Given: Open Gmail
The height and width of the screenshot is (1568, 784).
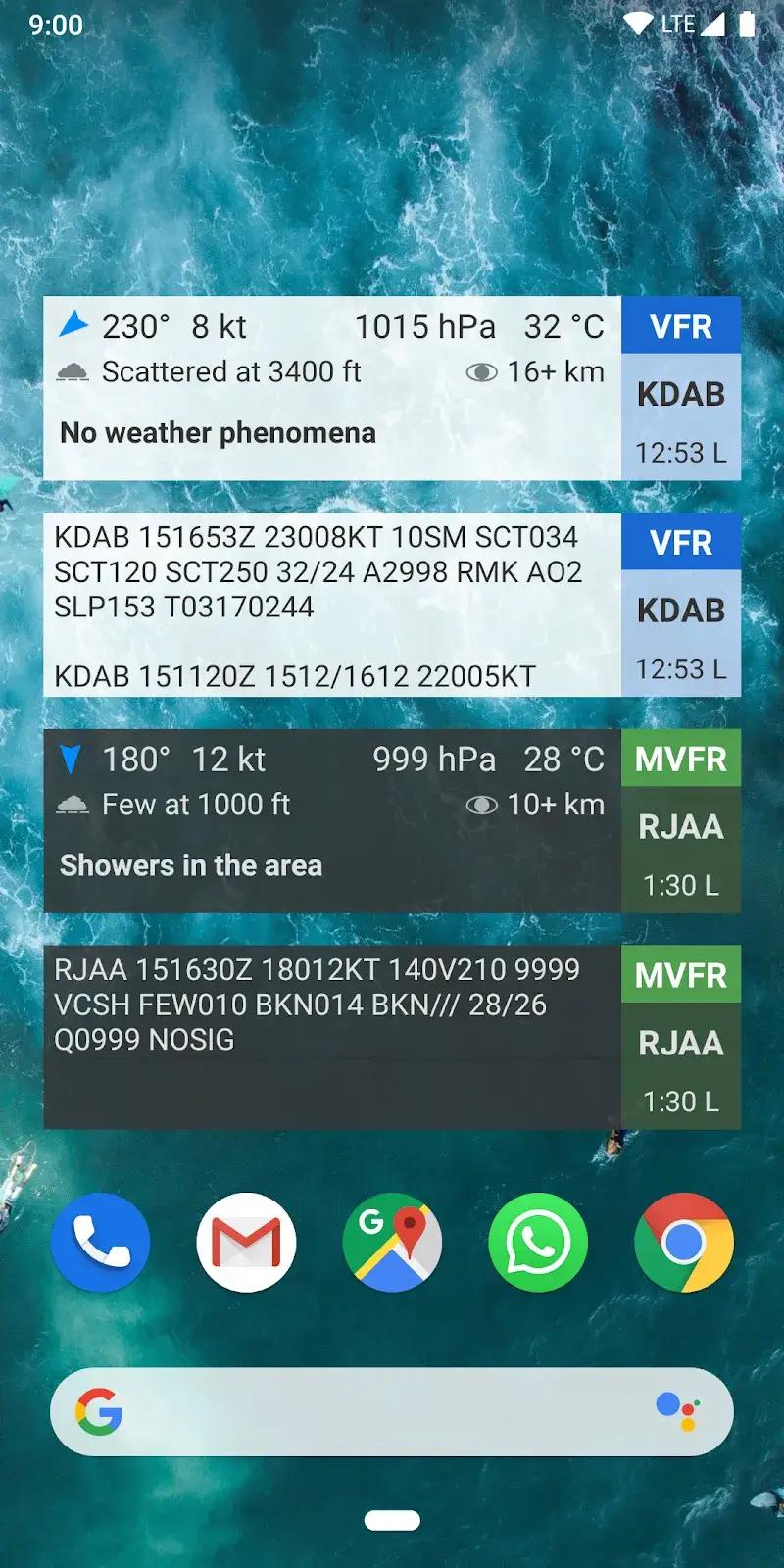Looking at the screenshot, I should tap(246, 1242).
